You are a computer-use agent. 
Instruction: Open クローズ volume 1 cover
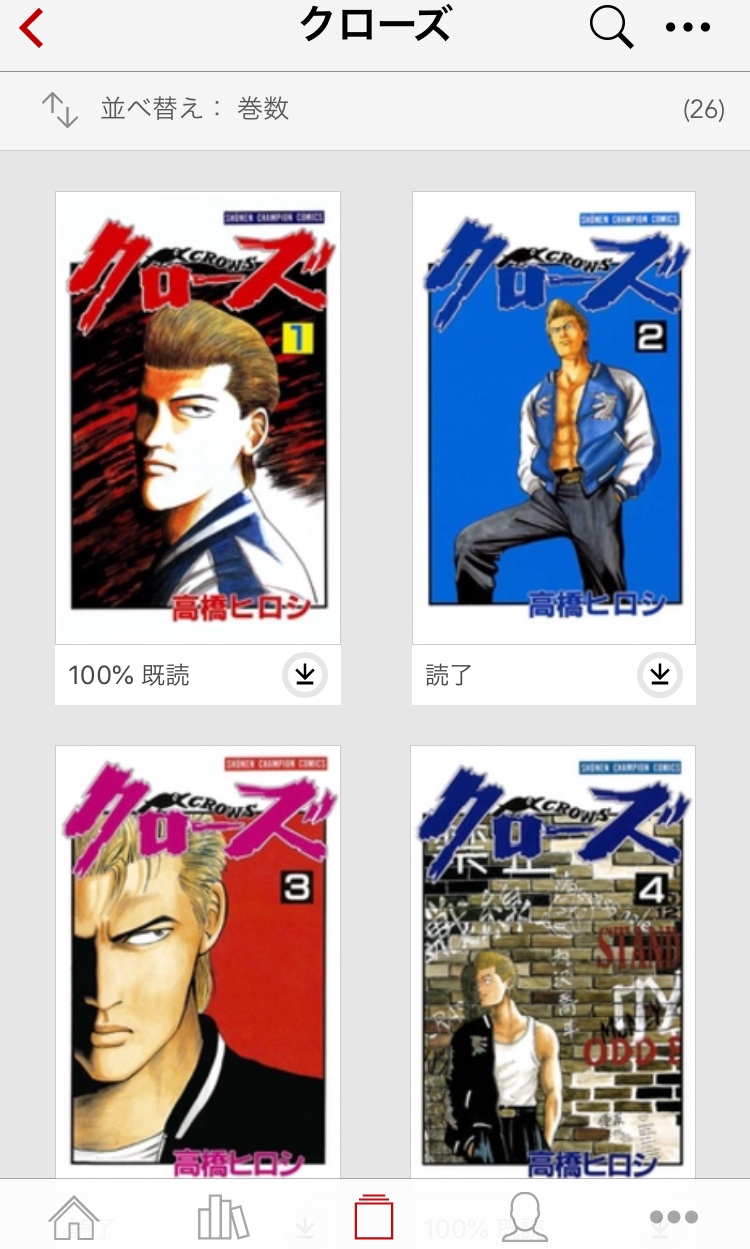[198, 417]
